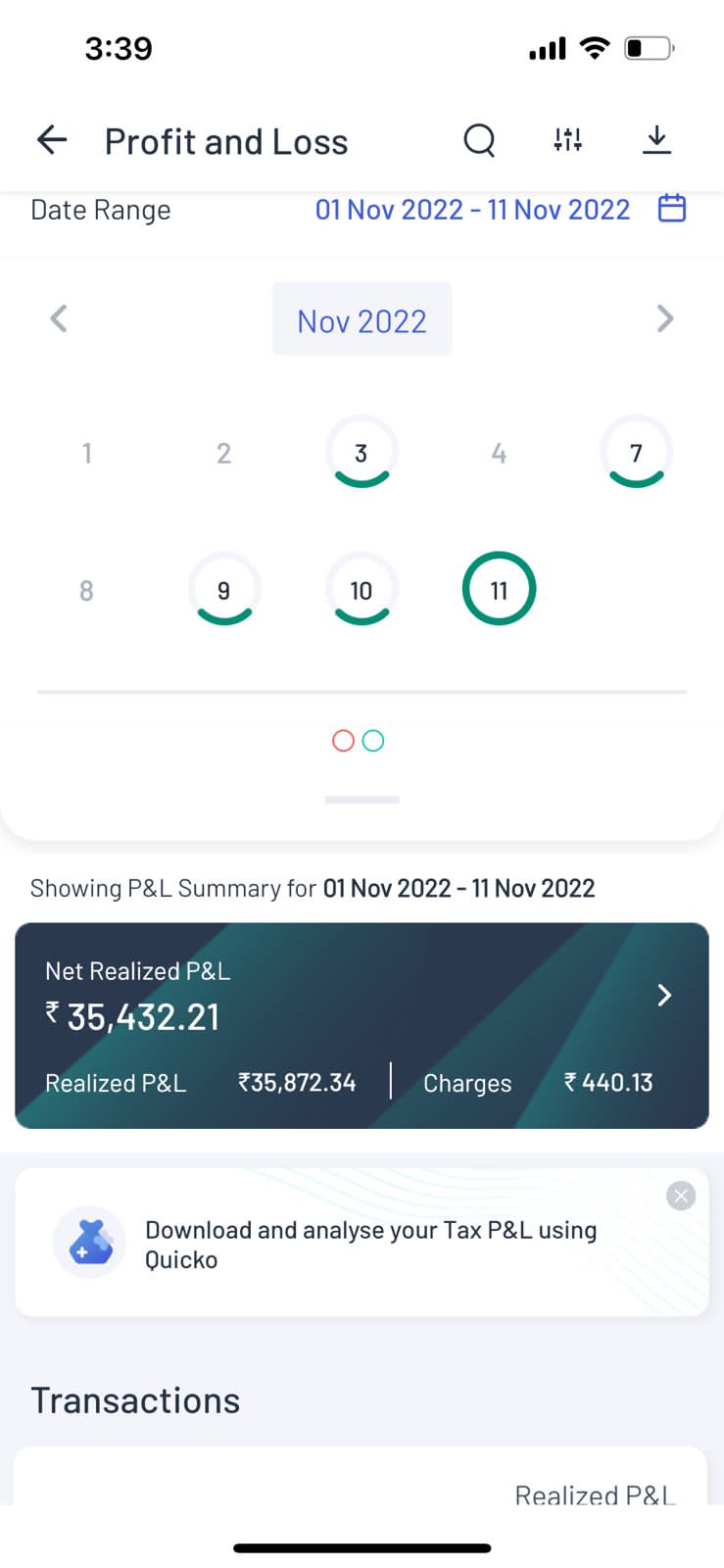
Task: Dismiss the Quicko Tax P&L banner
Action: (x=681, y=1195)
